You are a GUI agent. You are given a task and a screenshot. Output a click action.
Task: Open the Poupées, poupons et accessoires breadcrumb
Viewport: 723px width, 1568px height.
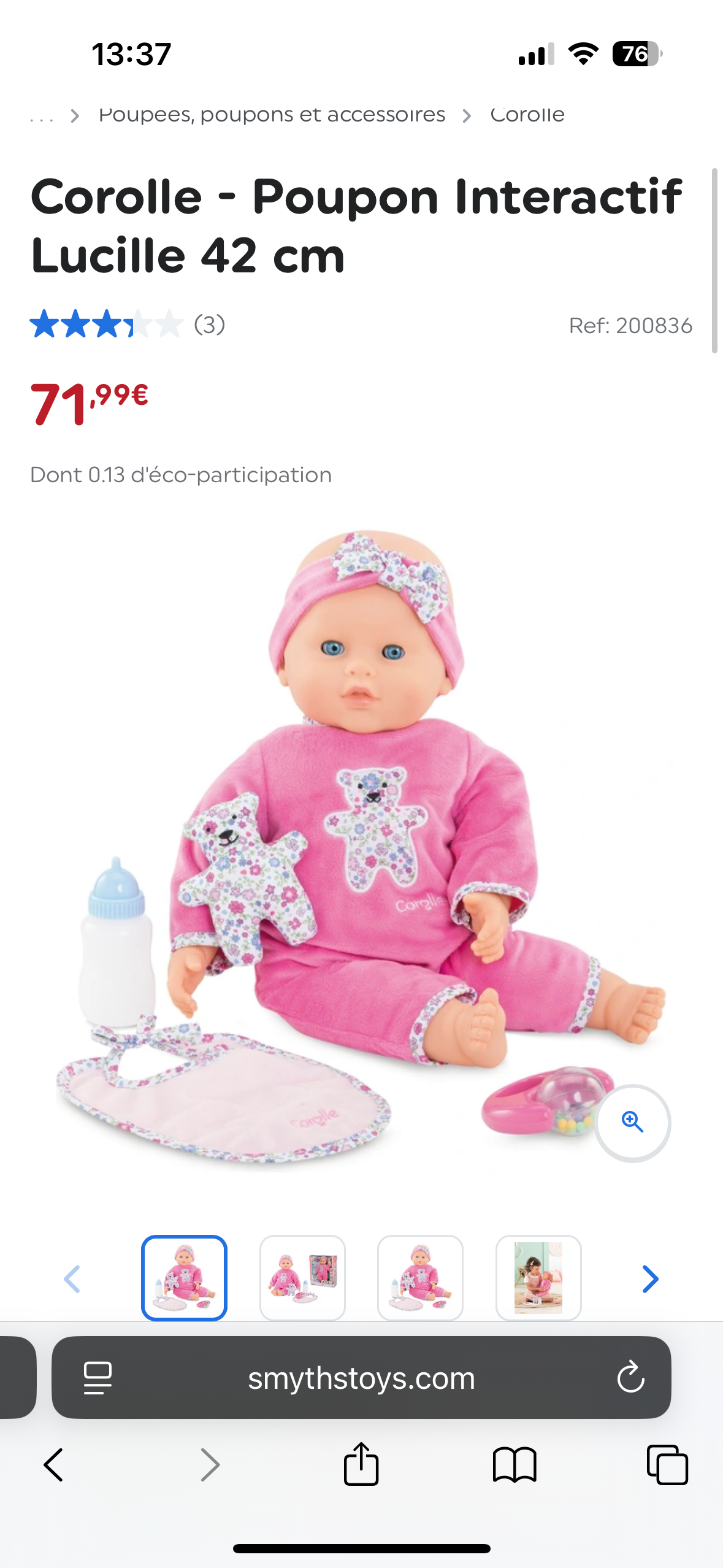click(x=272, y=115)
